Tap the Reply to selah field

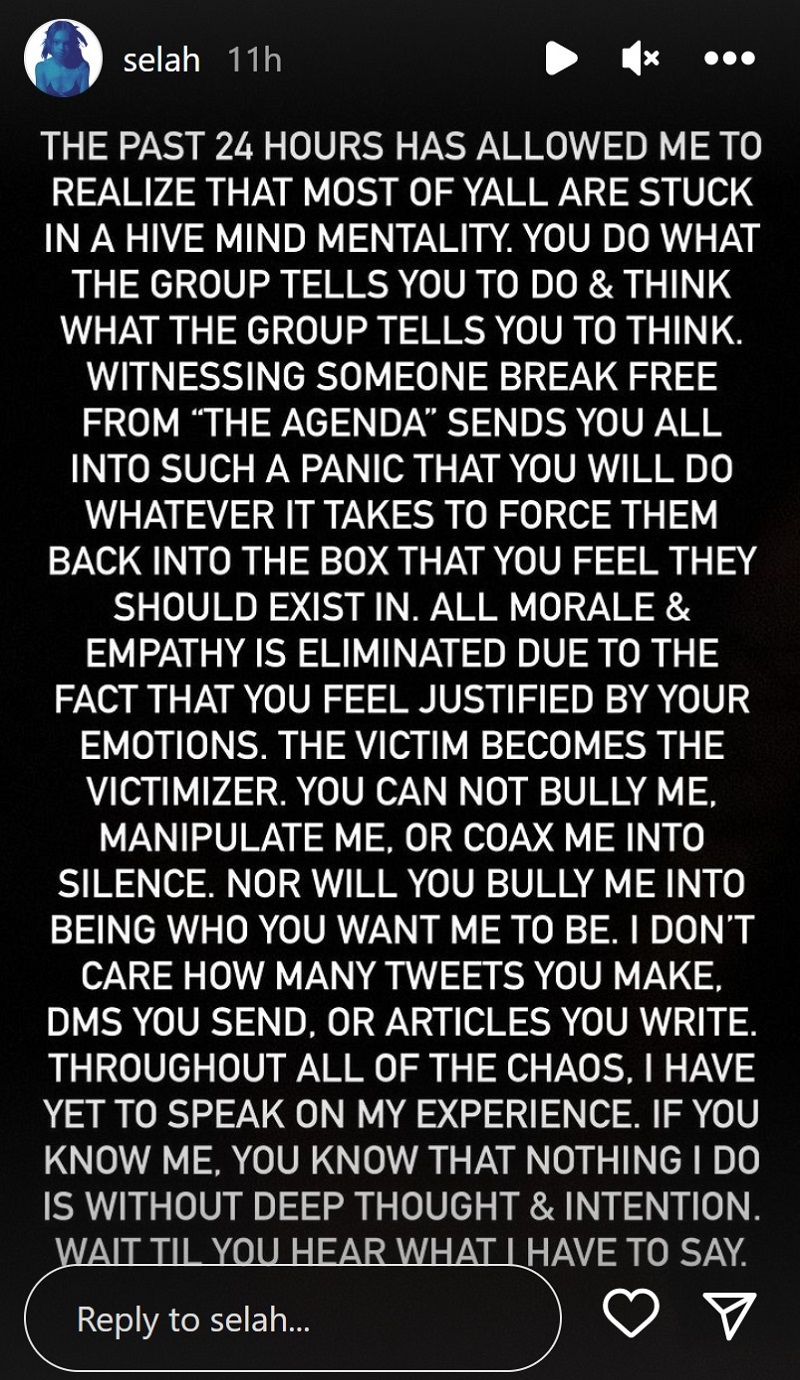point(292,1319)
